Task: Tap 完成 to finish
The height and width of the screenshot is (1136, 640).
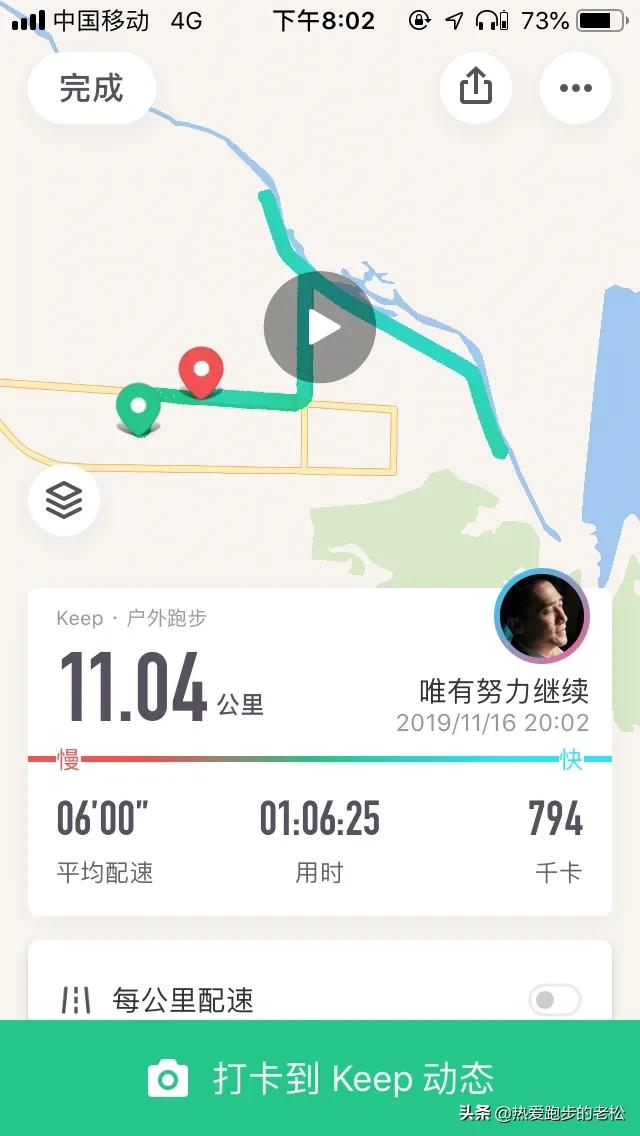Action: pos(91,88)
